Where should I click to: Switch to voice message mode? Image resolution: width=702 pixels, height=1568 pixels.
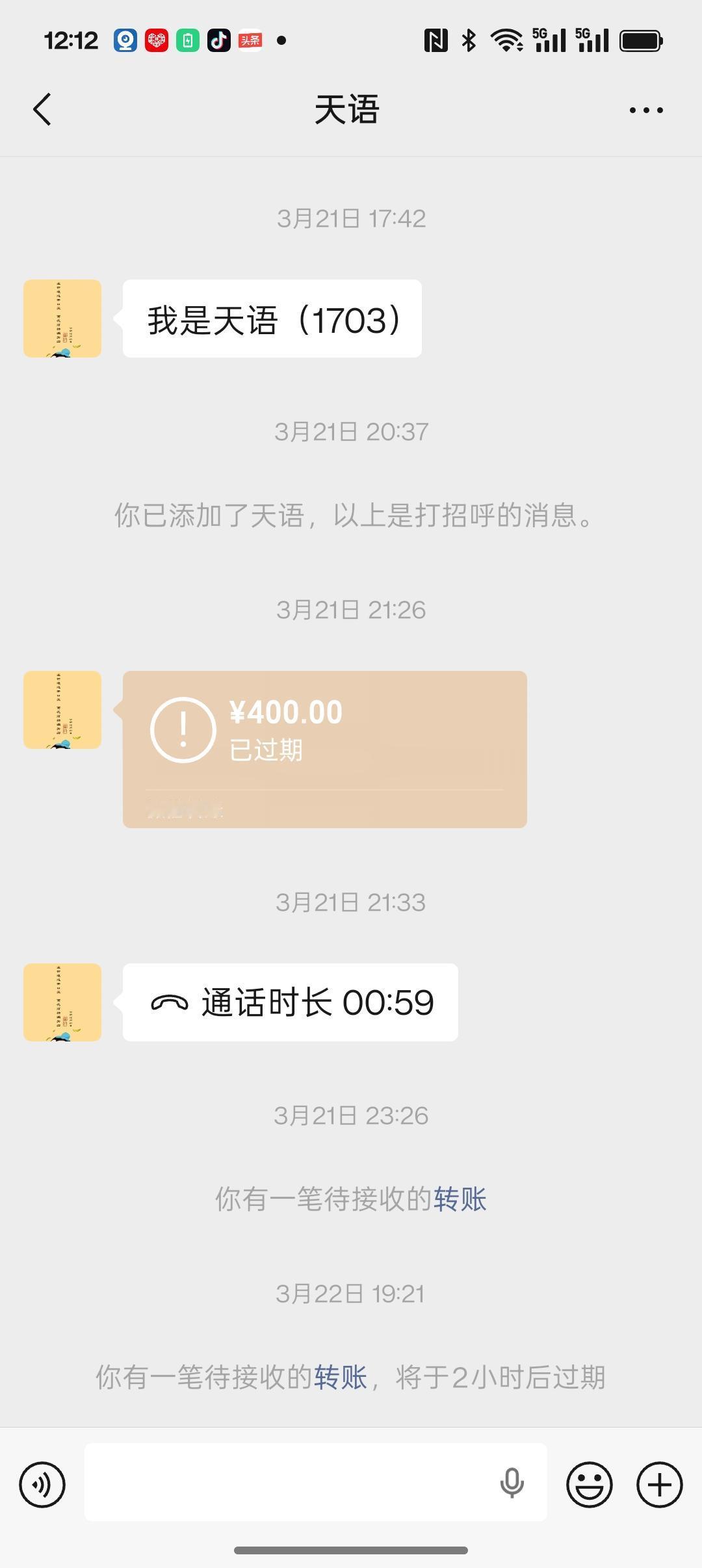(x=43, y=1485)
